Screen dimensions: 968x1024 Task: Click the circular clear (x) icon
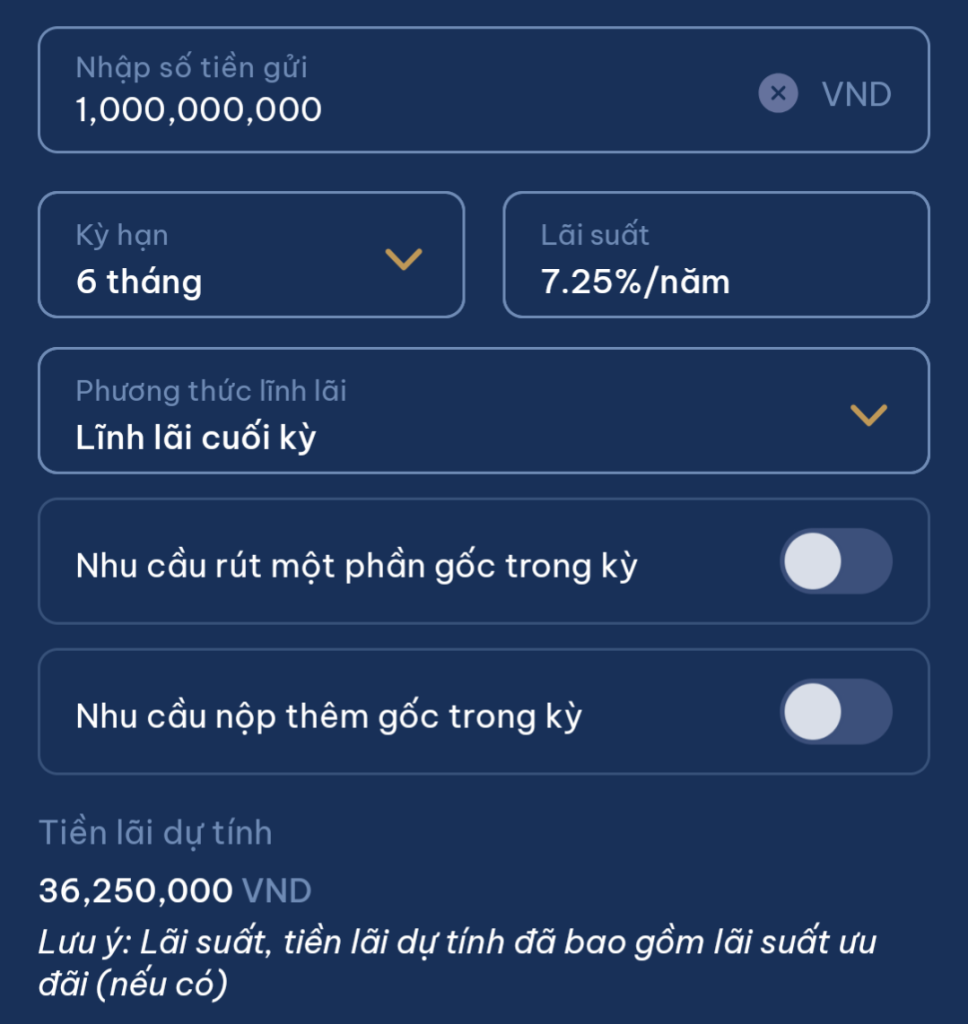coord(778,93)
